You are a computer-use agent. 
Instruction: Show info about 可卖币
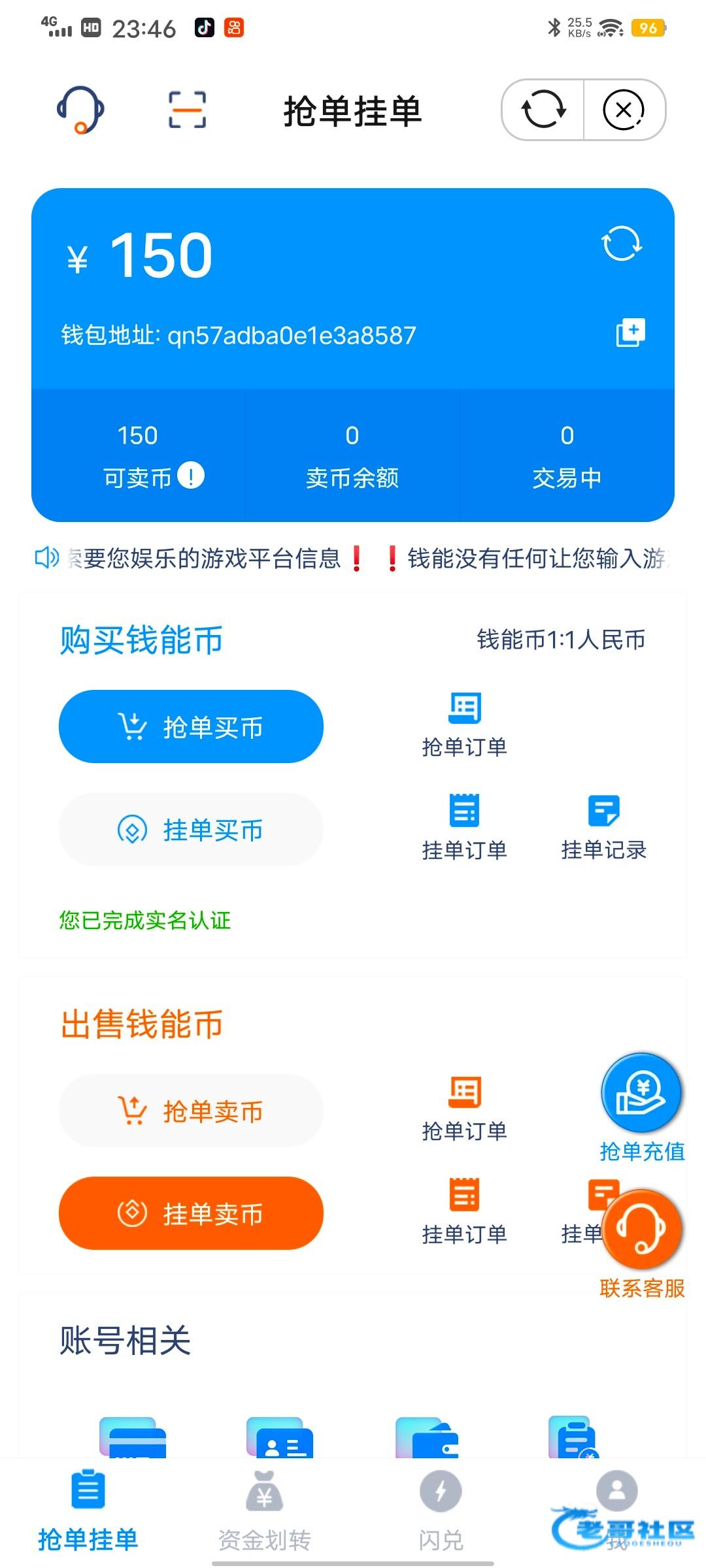point(191,475)
